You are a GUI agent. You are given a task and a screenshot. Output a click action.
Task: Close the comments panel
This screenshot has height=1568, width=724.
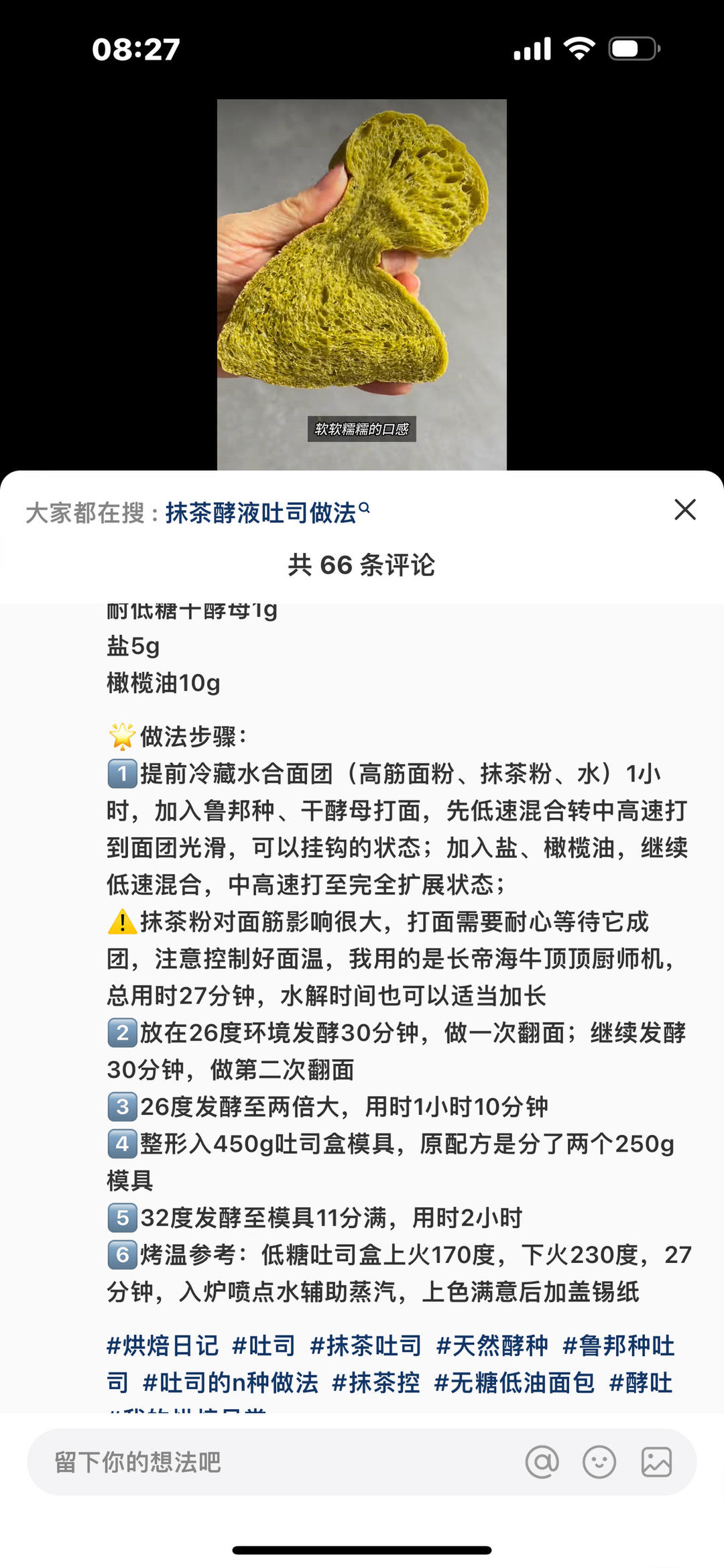(x=684, y=509)
